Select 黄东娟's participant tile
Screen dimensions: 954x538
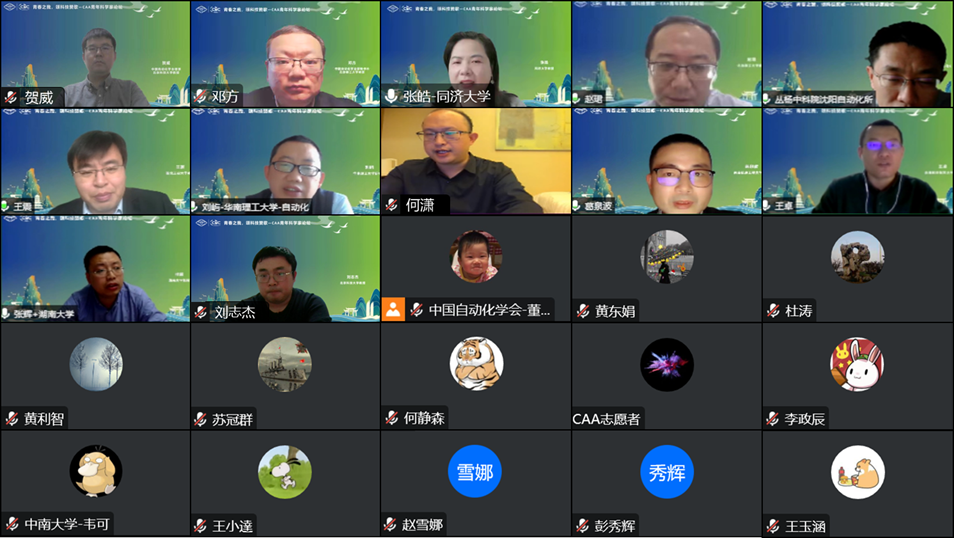coord(666,268)
